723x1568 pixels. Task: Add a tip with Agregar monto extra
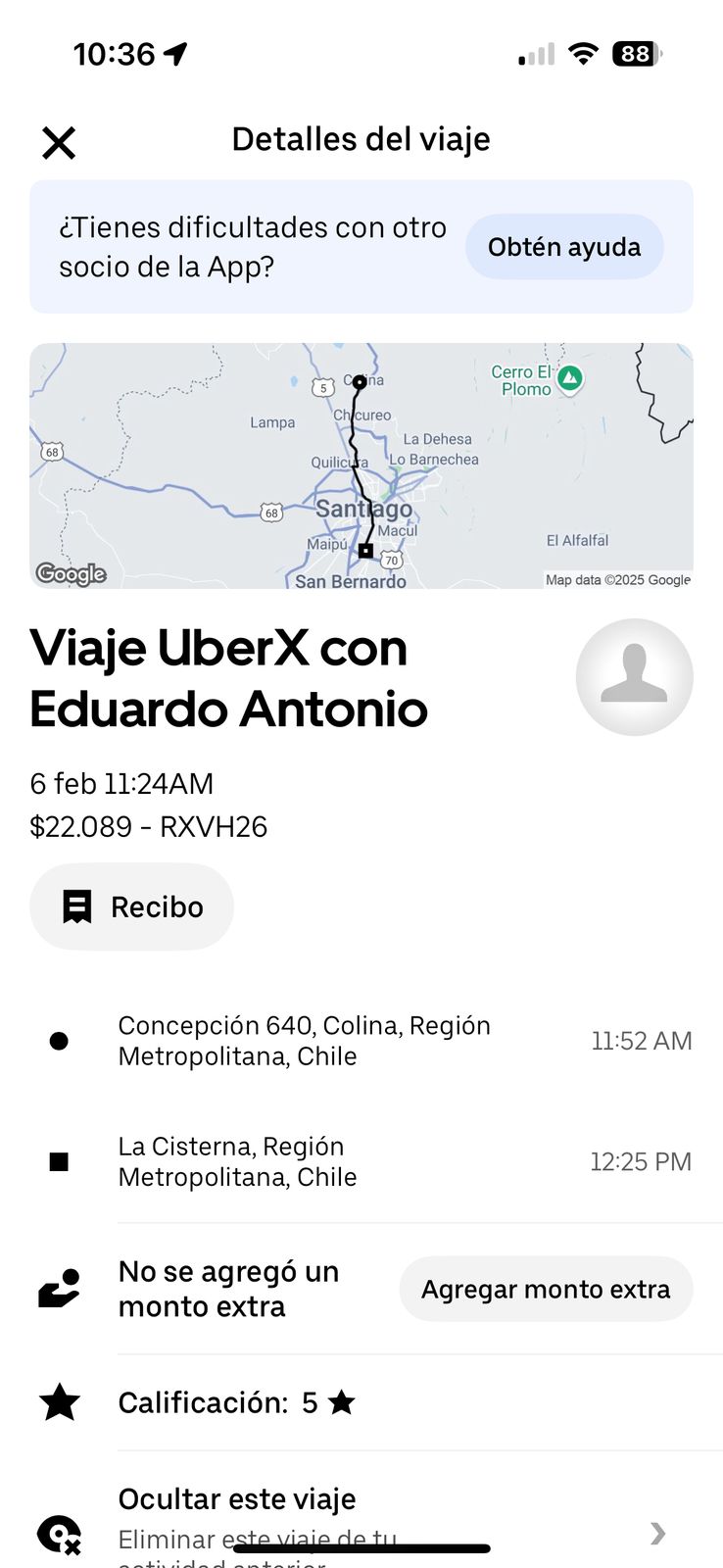tap(546, 1289)
